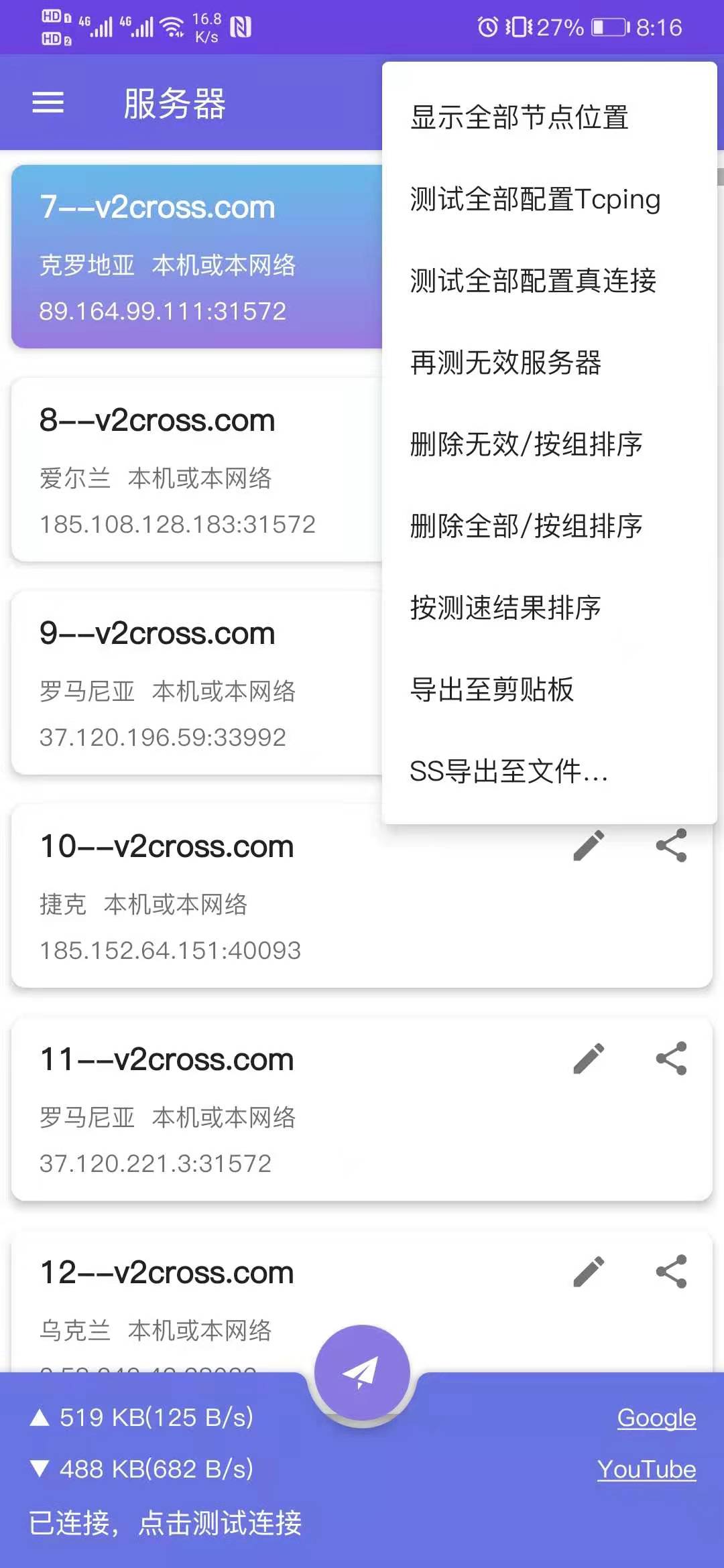This screenshot has height=1568, width=724.
Task: Select 再测无效服务器 menu item
Action: click(x=505, y=364)
